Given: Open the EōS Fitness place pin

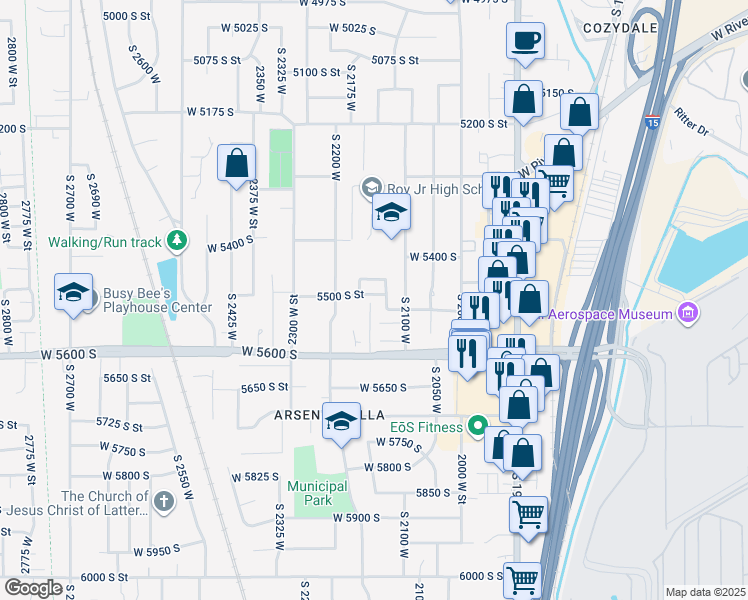Looking at the screenshot, I should [x=478, y=426].
